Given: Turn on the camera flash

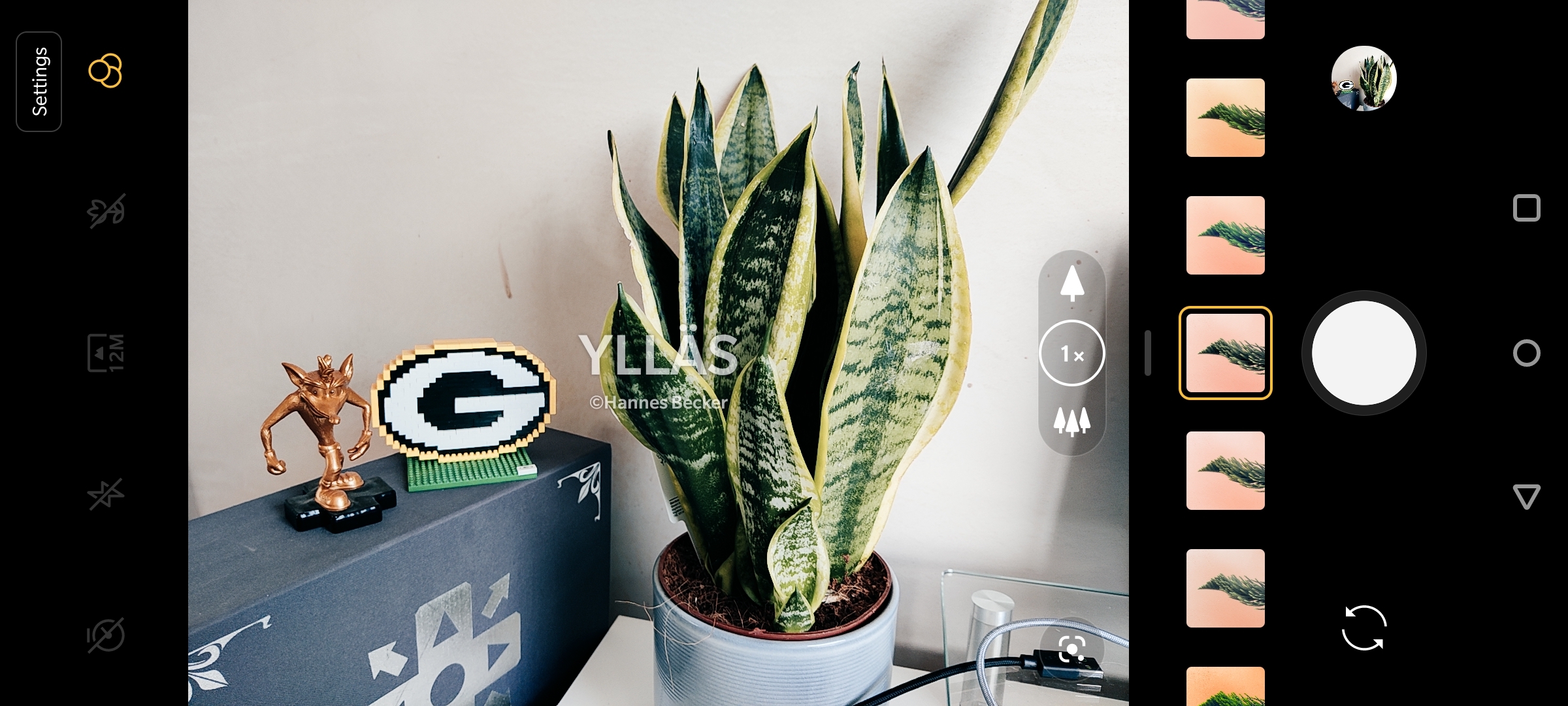Looking at the screenshot, I should click(x=106, y=494).
